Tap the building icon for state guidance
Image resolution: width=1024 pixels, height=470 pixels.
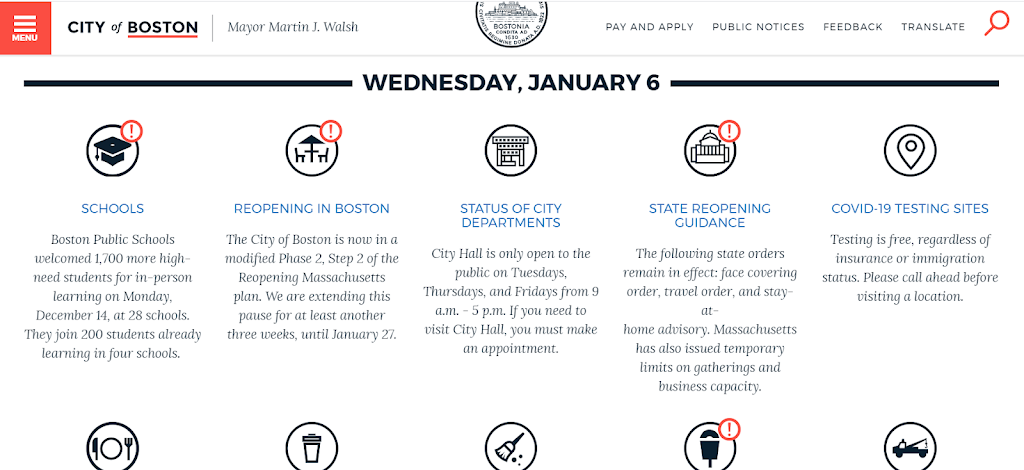coord(709,151)
